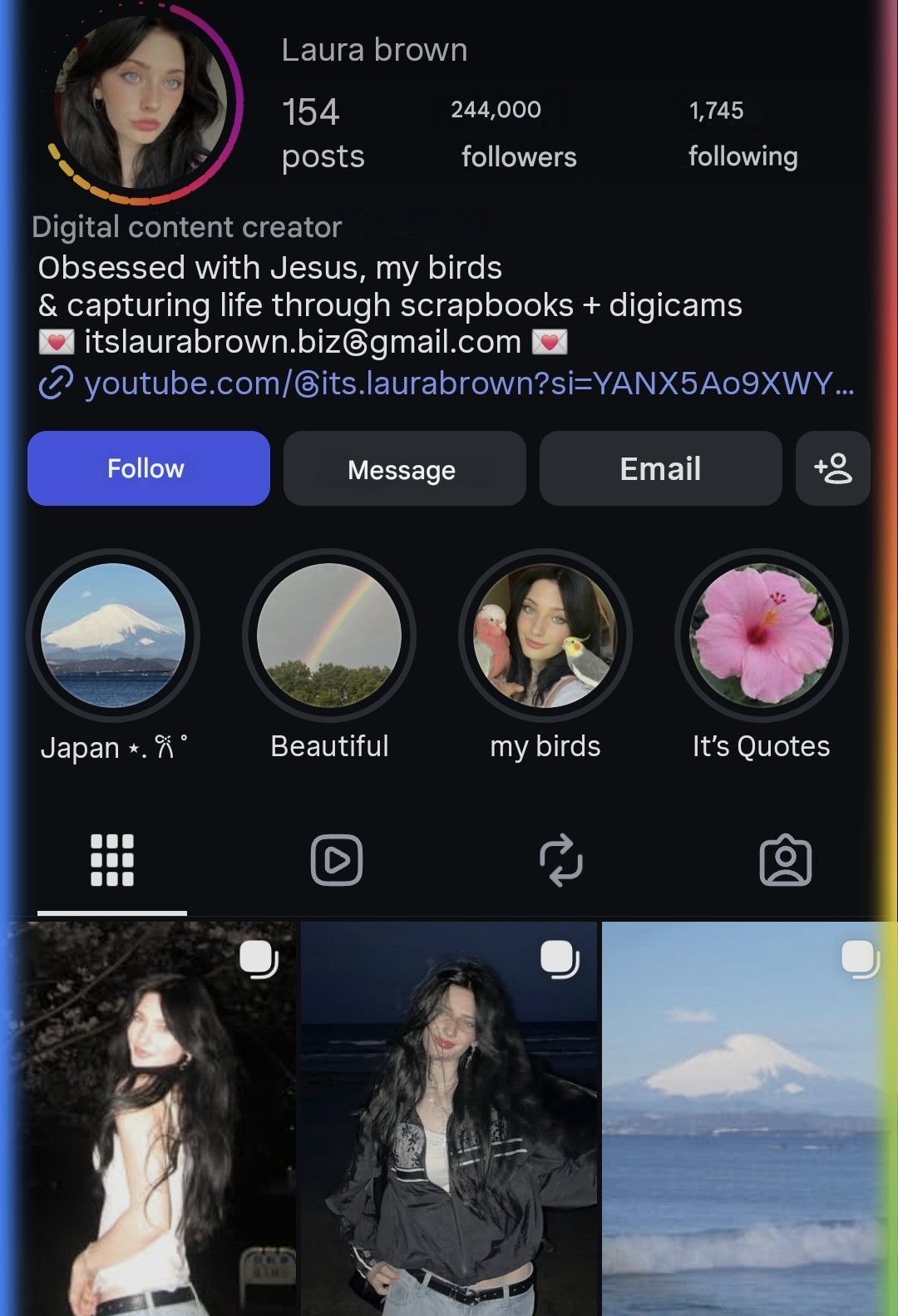Image resolution: width=898 pixels, height=1316 pixels.
Task: Open the grid posts tab icon
Action: [112, 862]
